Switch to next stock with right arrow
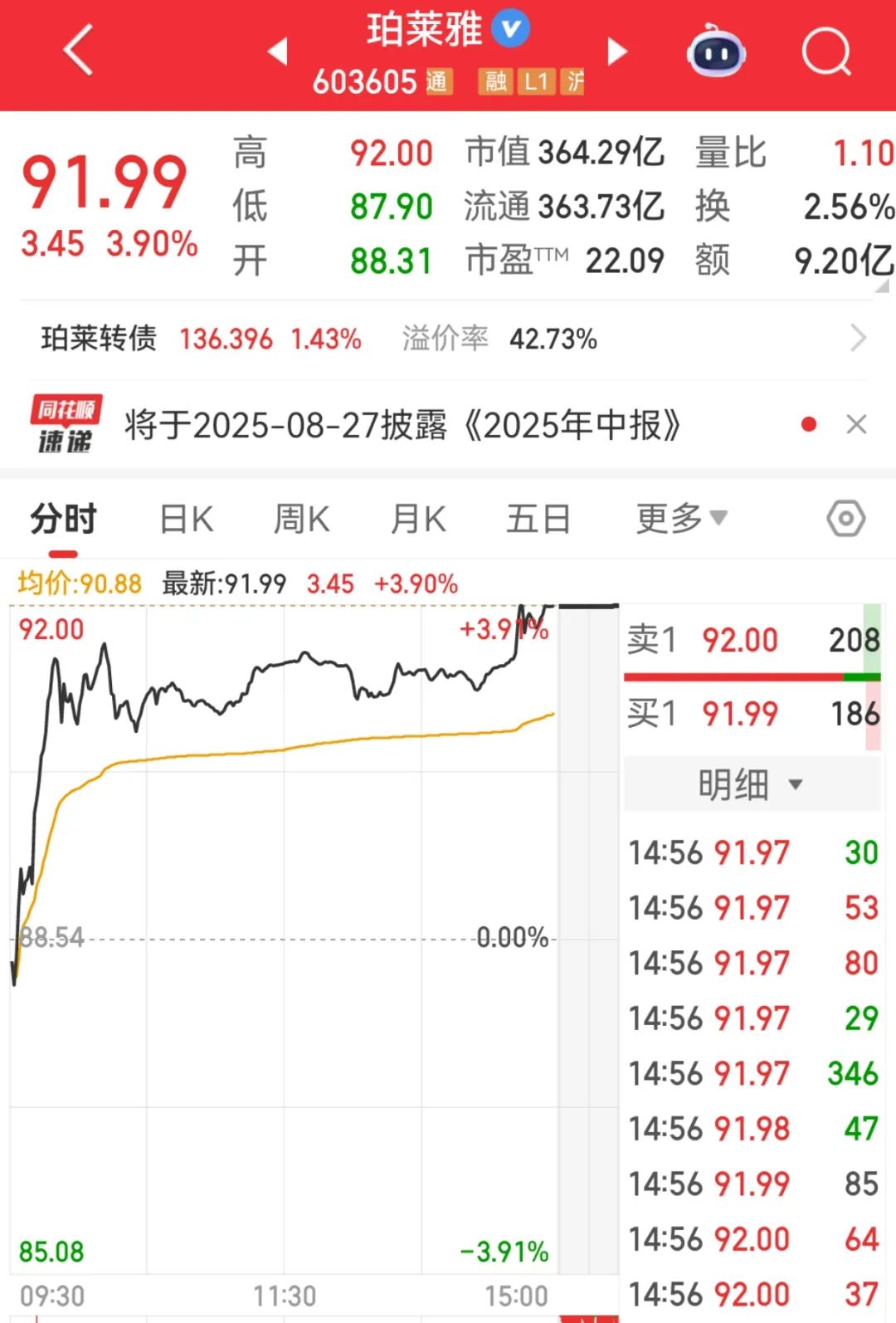 617,51
